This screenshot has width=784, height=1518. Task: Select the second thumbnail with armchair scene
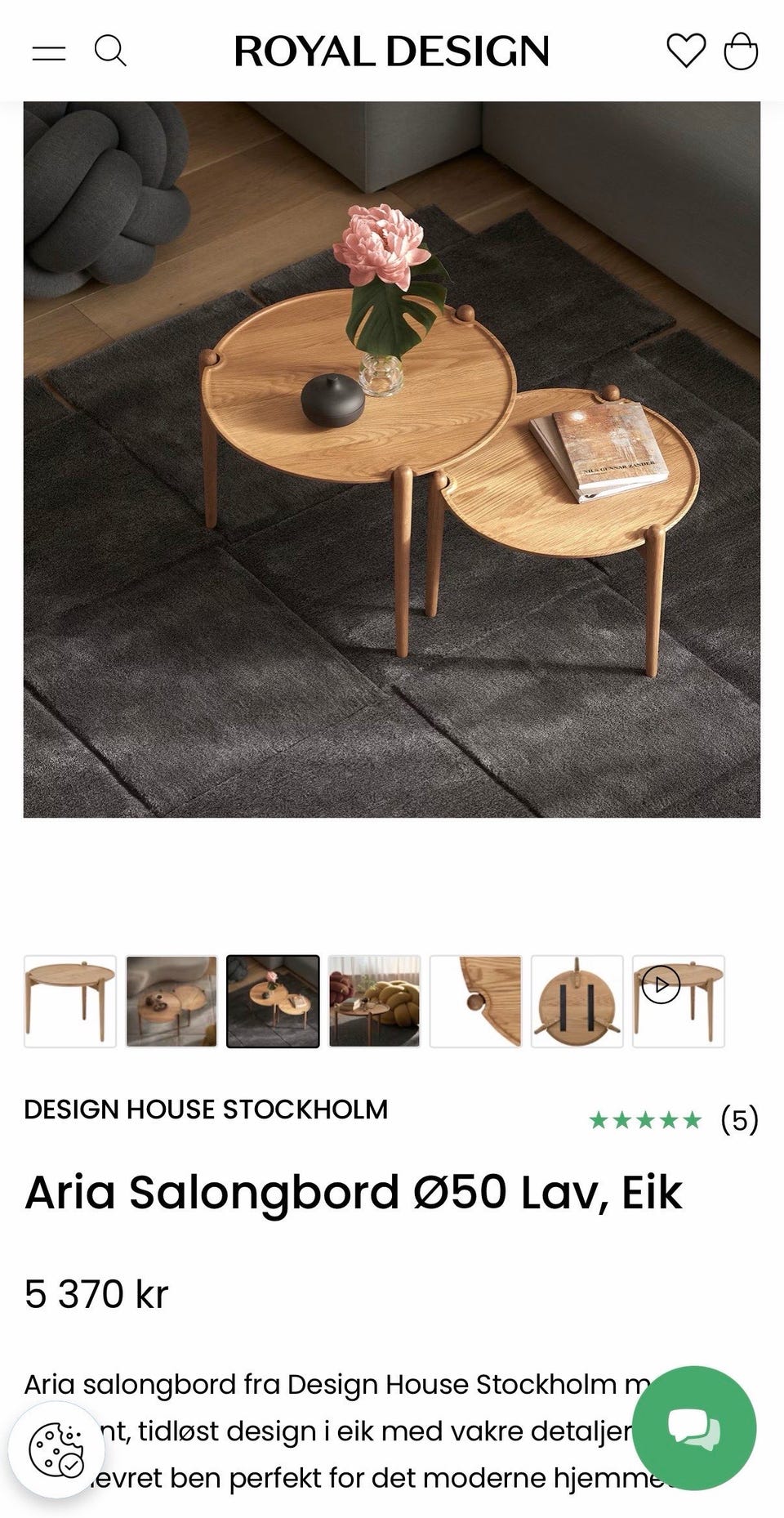[171, 1002]
